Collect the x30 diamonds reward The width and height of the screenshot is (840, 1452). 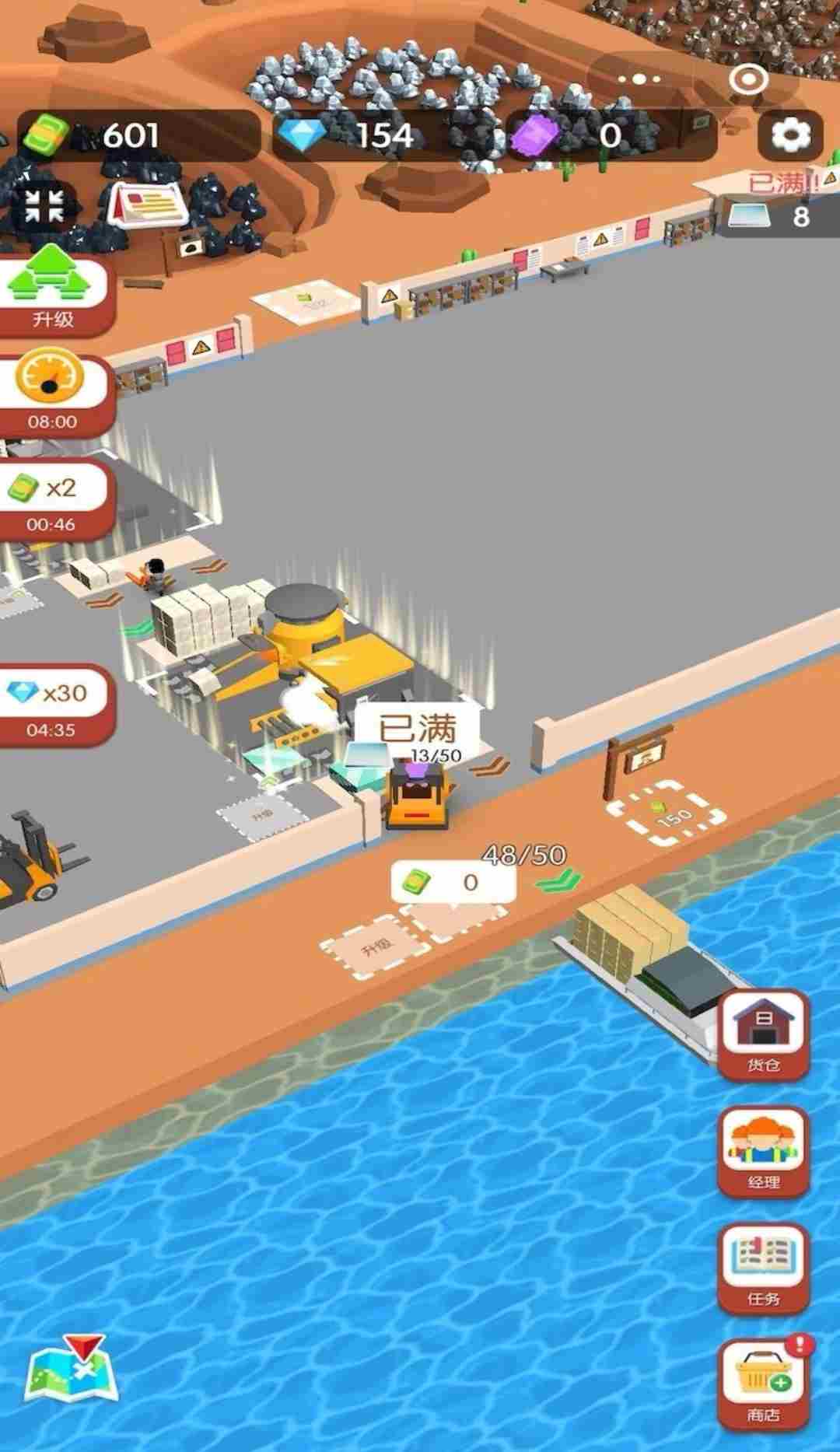tap(53, 704)
